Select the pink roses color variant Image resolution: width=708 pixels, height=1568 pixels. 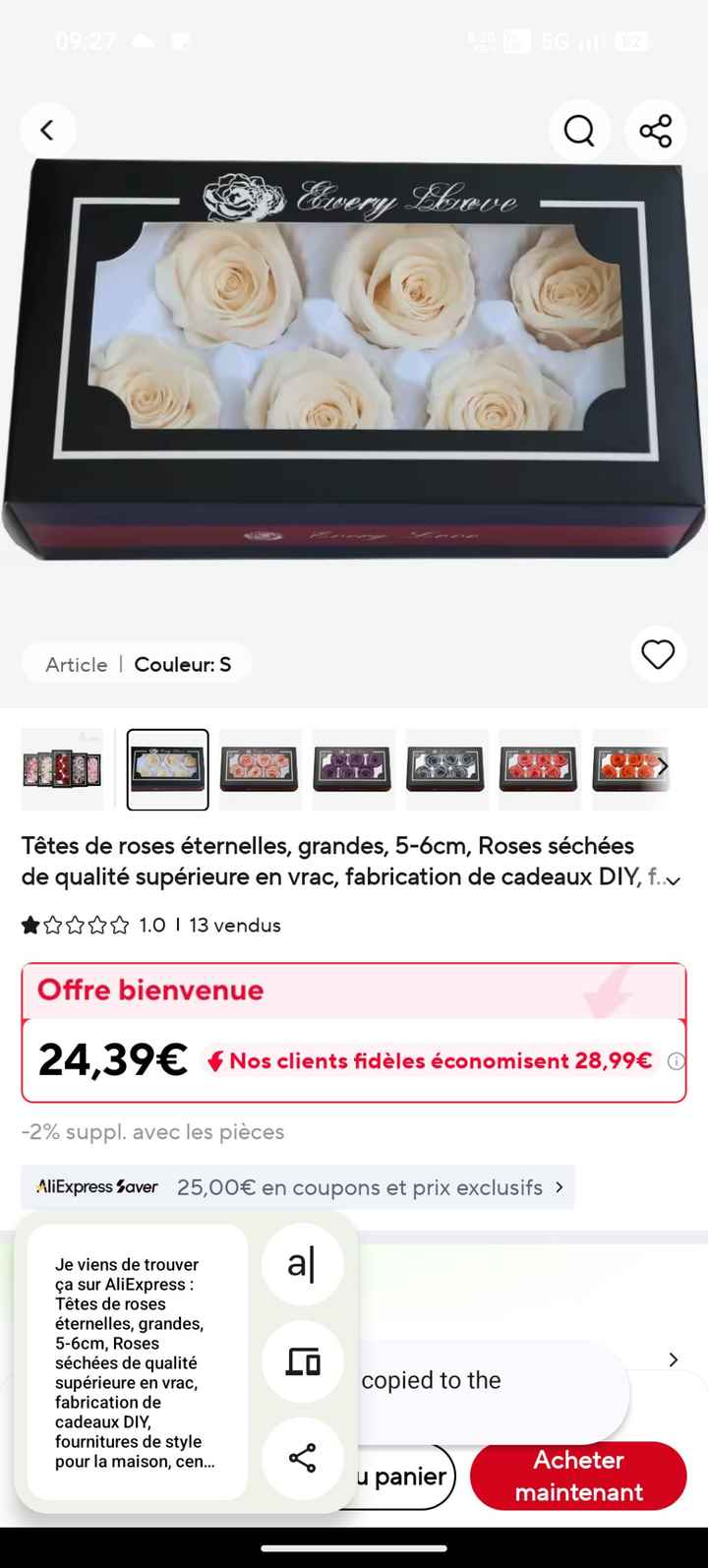(x=261, y=769)
